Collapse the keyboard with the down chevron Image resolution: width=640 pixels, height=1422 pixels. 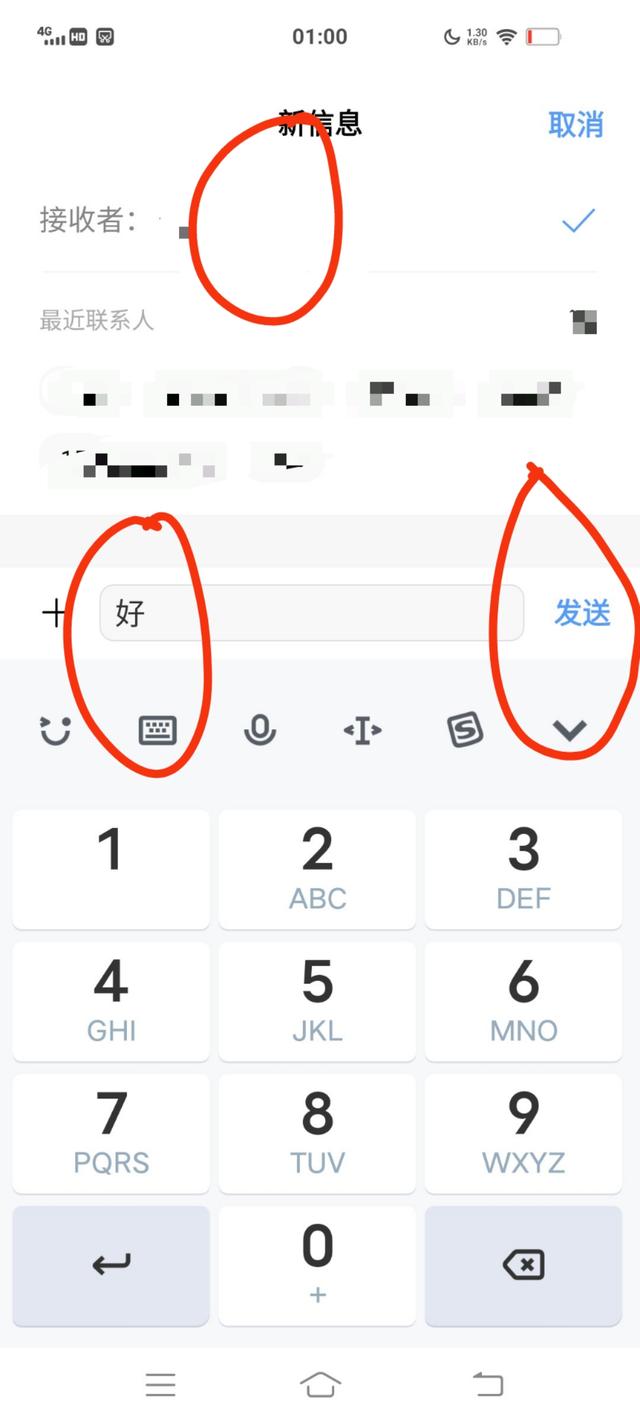[569, 731]
